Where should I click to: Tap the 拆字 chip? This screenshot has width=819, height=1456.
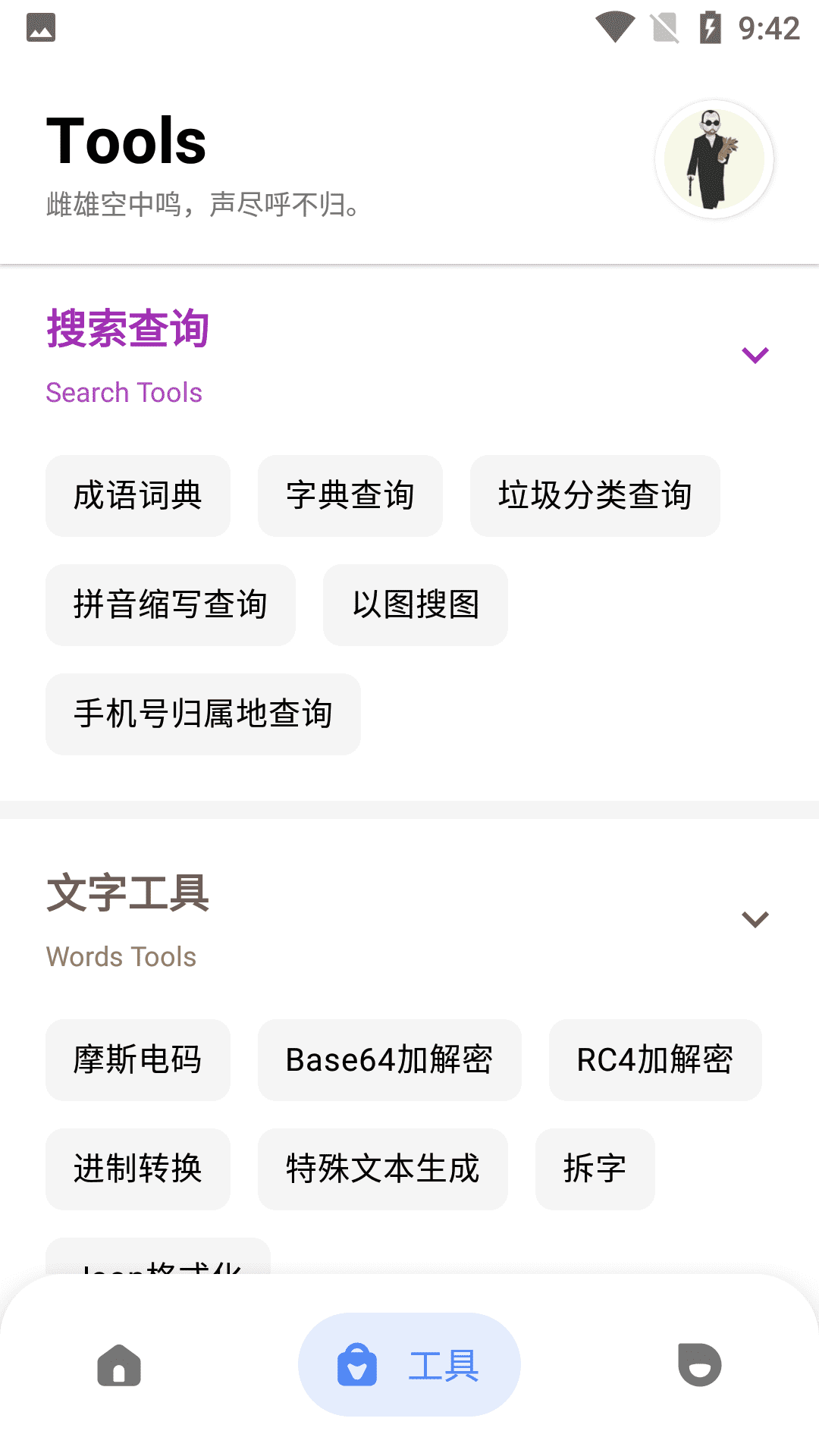tap(595, 1169)
